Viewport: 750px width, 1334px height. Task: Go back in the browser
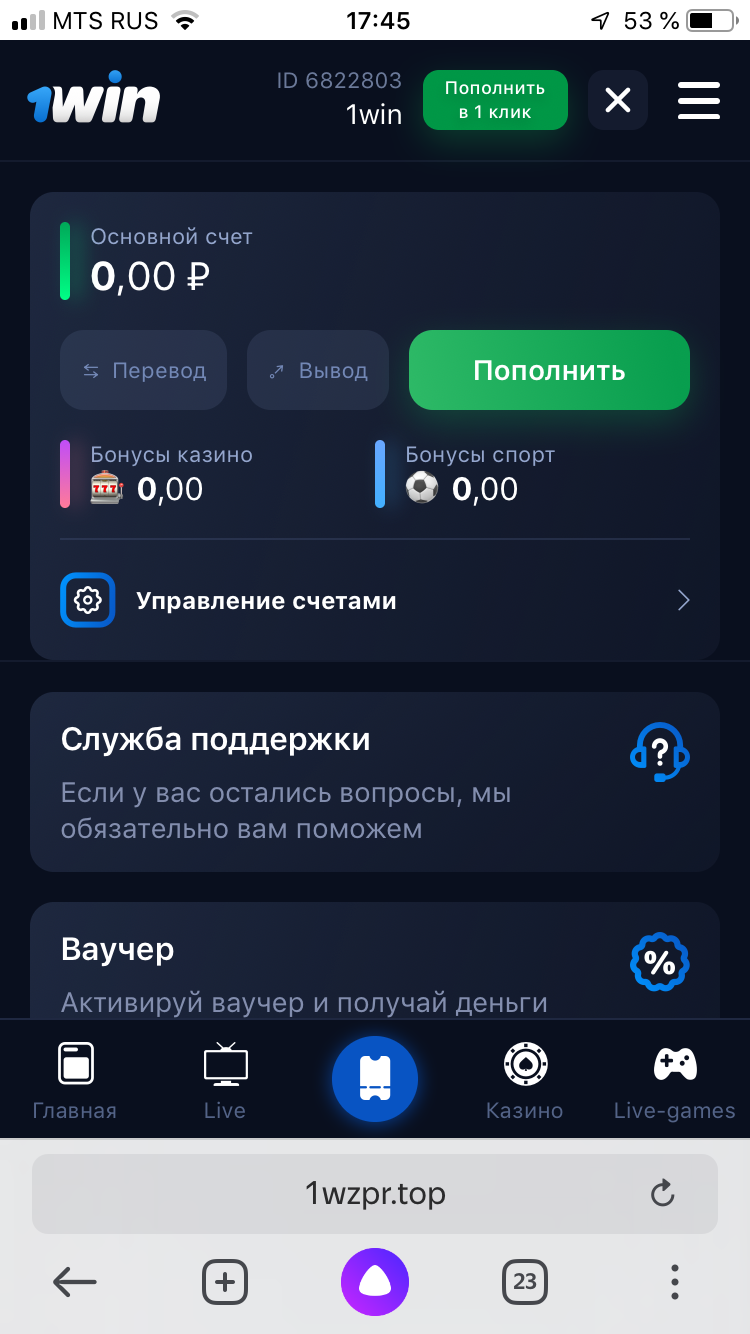coord(75,1281)
